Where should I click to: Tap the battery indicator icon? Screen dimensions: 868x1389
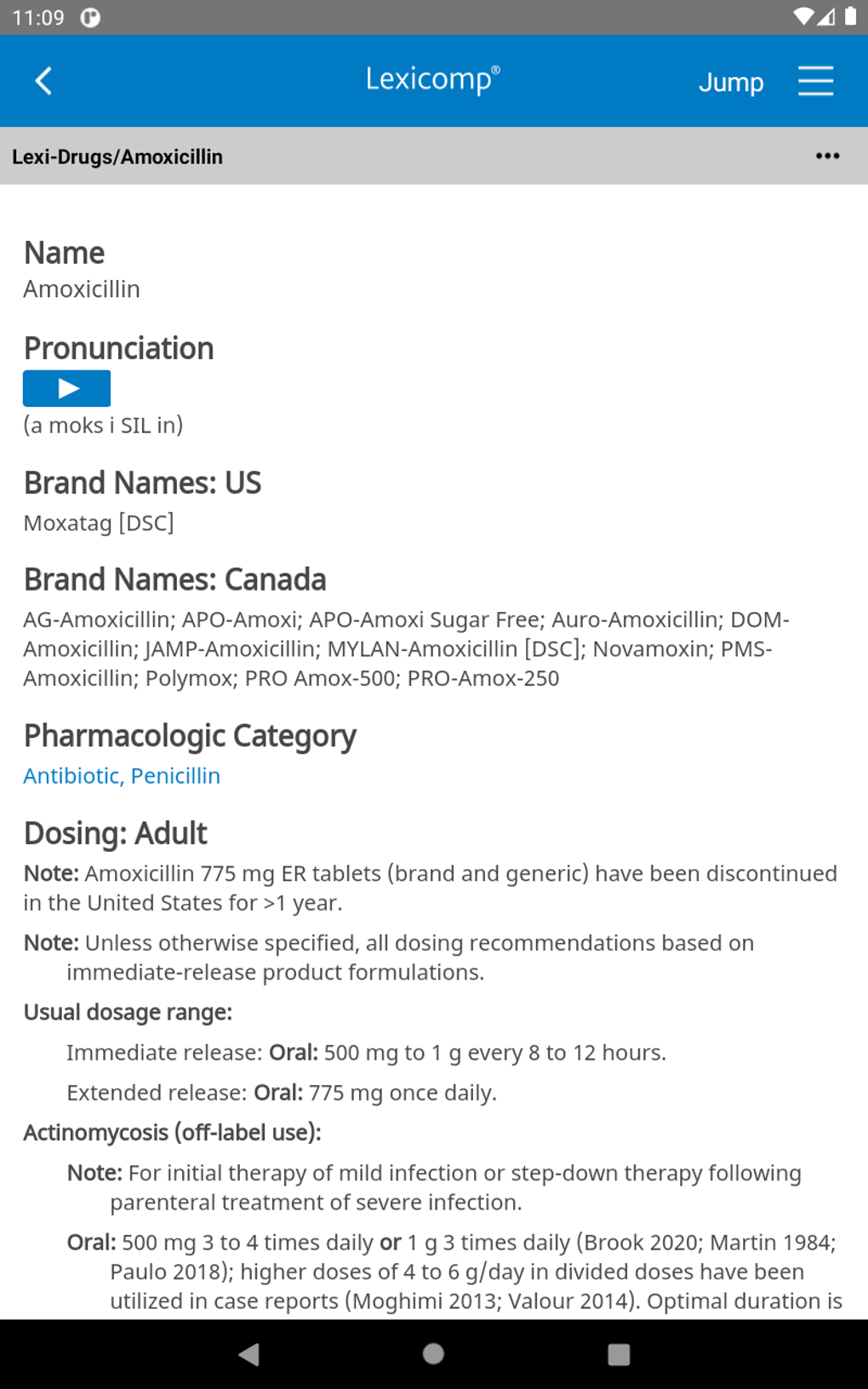click(851, 14)
